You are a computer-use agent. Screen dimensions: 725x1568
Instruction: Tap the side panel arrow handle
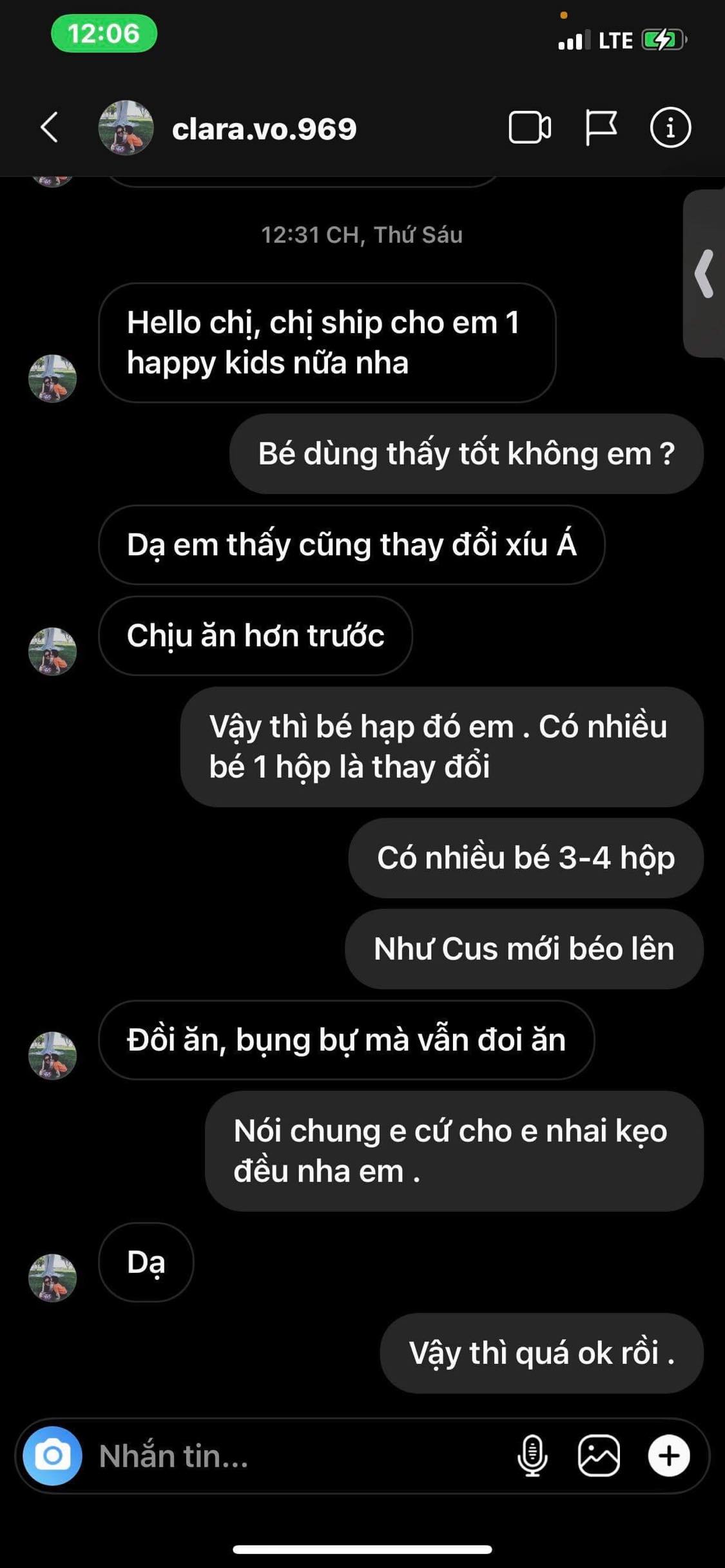click(x=705, y=274)
